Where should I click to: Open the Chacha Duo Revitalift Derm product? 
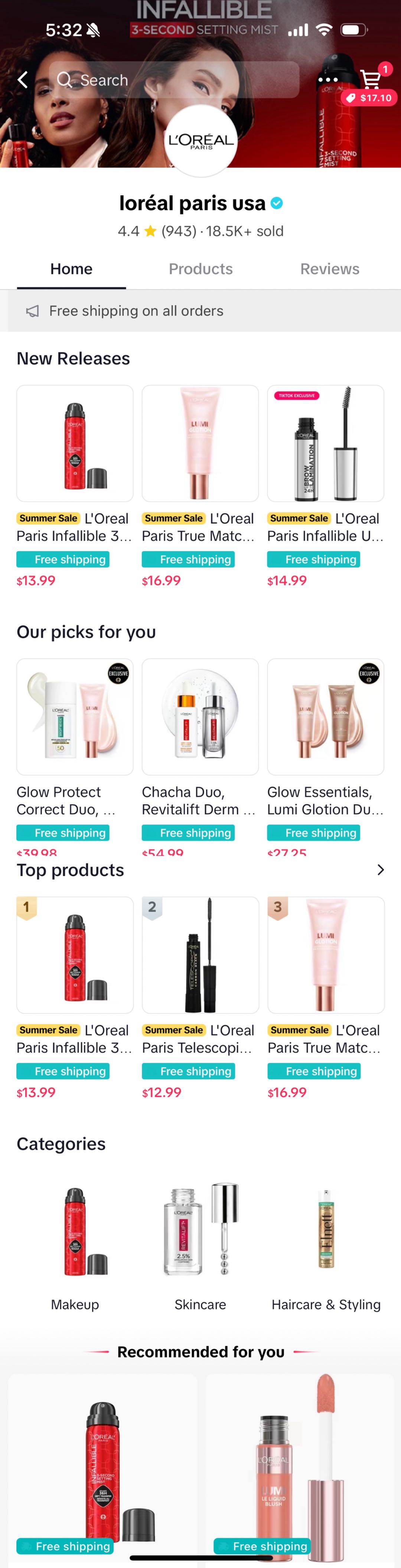[200, 717]
